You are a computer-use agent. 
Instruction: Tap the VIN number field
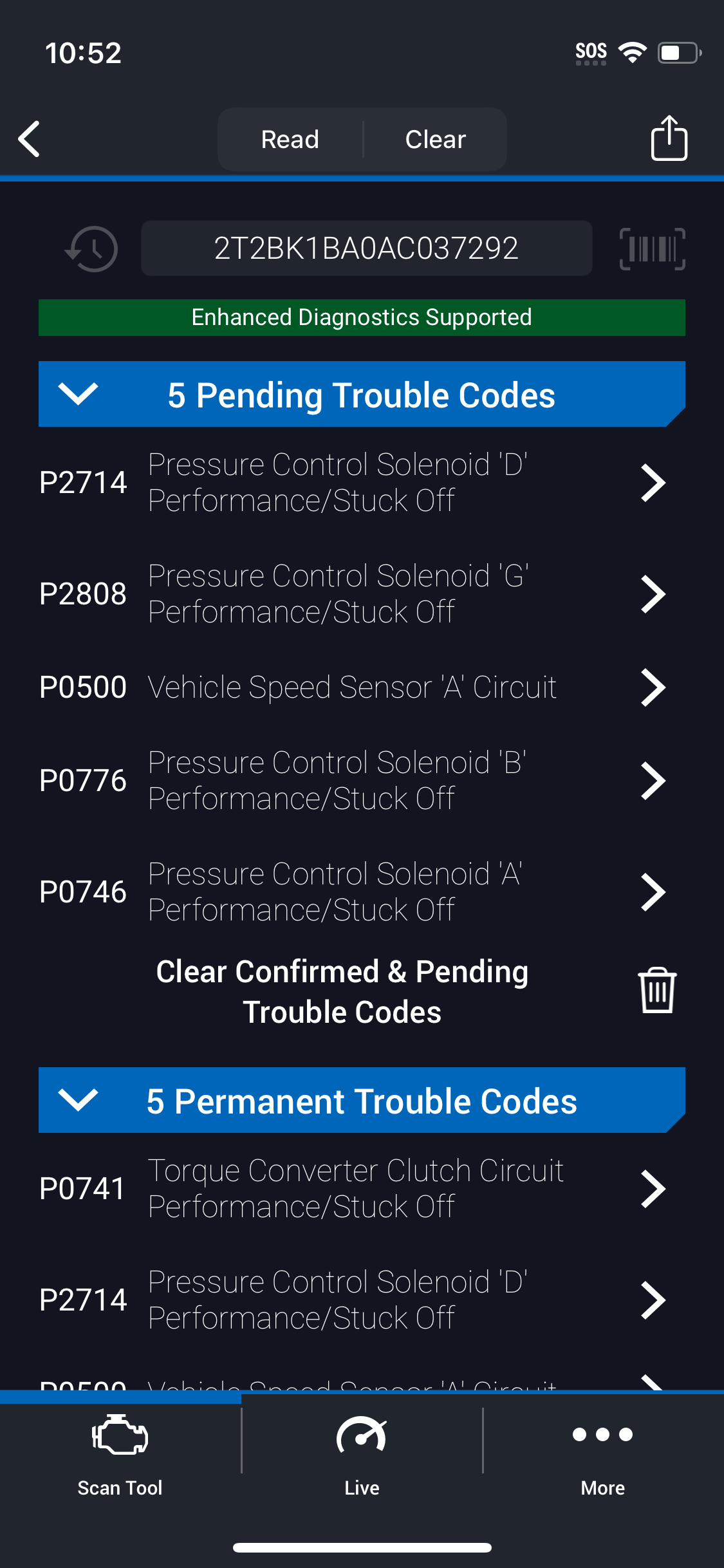coord(366,248)
